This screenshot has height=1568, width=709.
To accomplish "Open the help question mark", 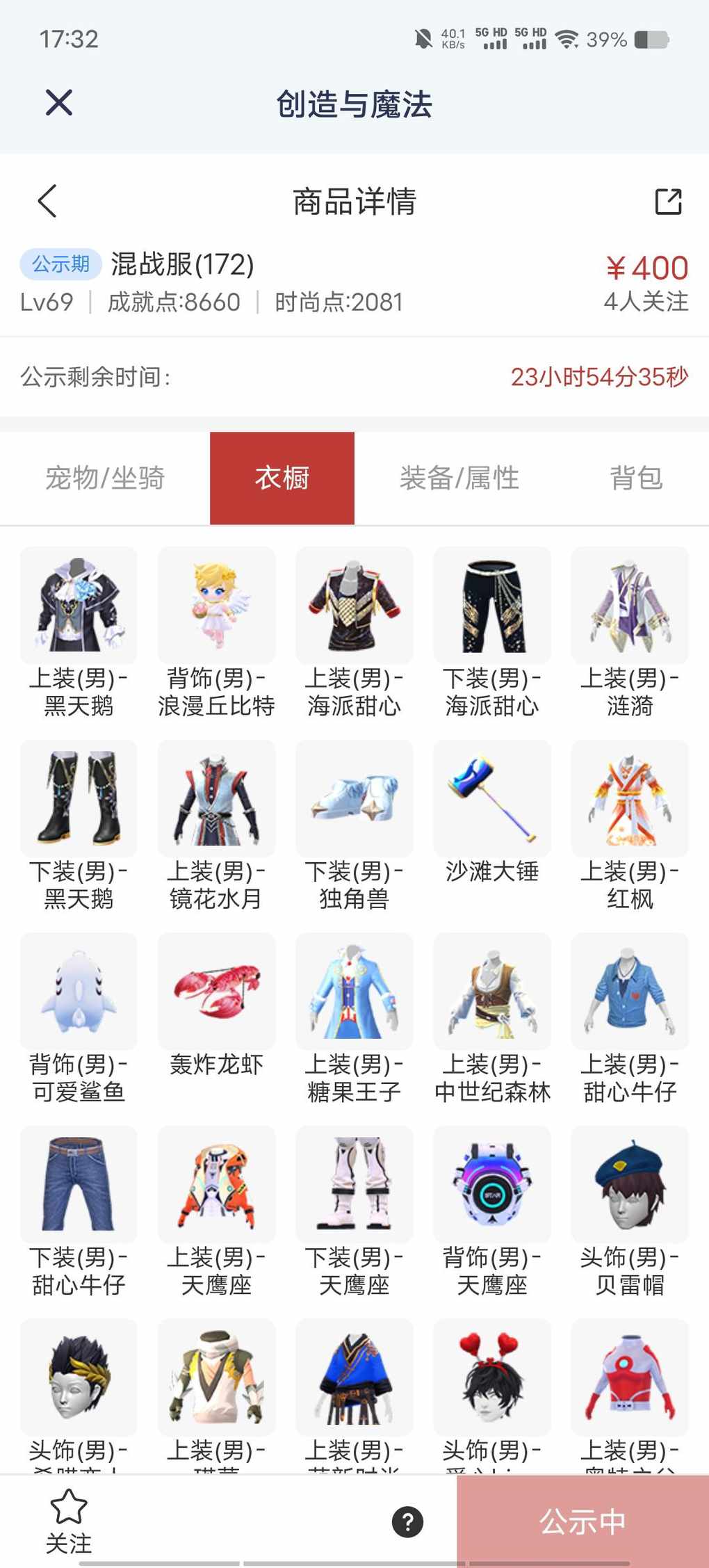I will [x=408, y=1521].
